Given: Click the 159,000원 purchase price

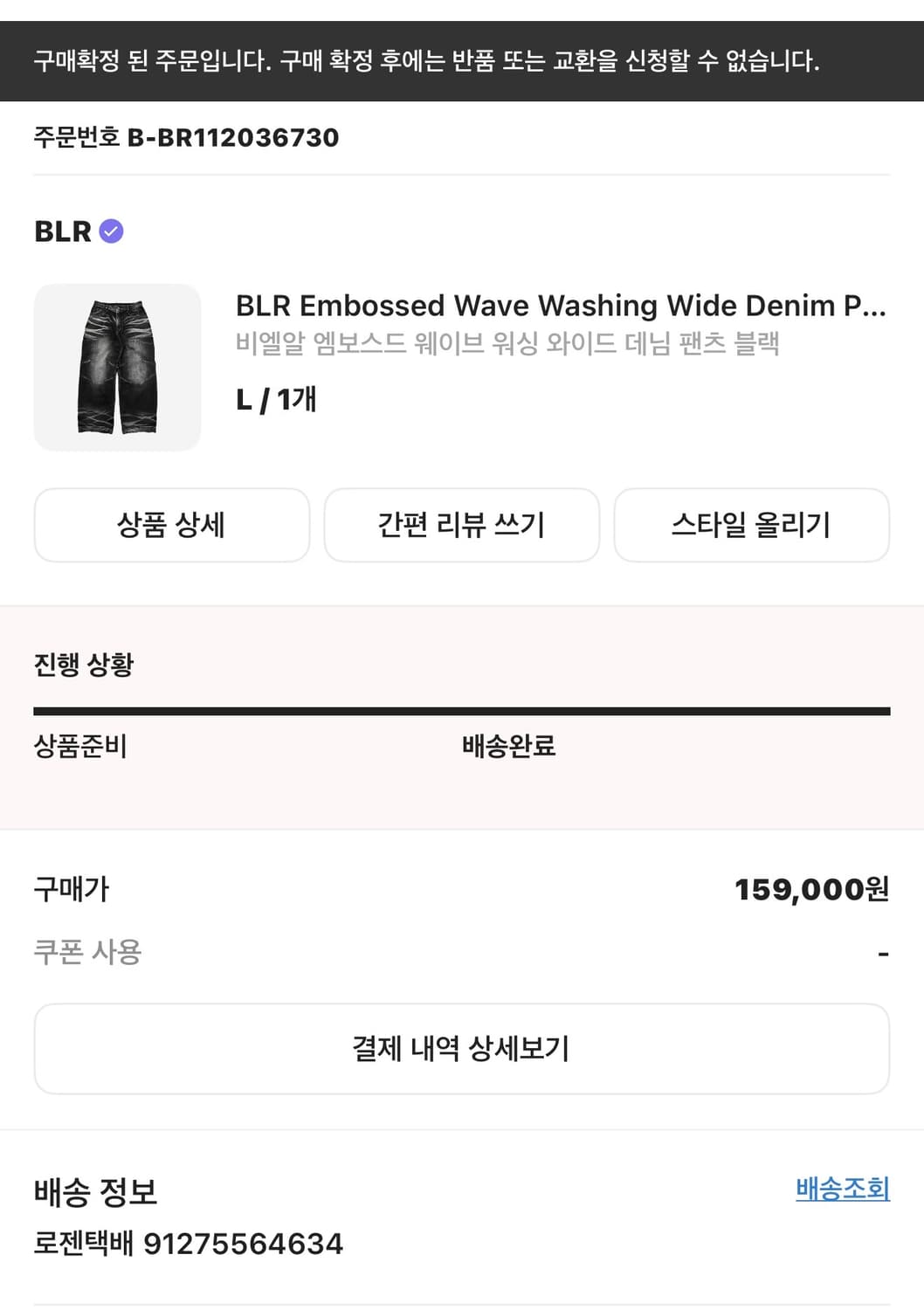Looking at the screenshot, I should point(812,889).
